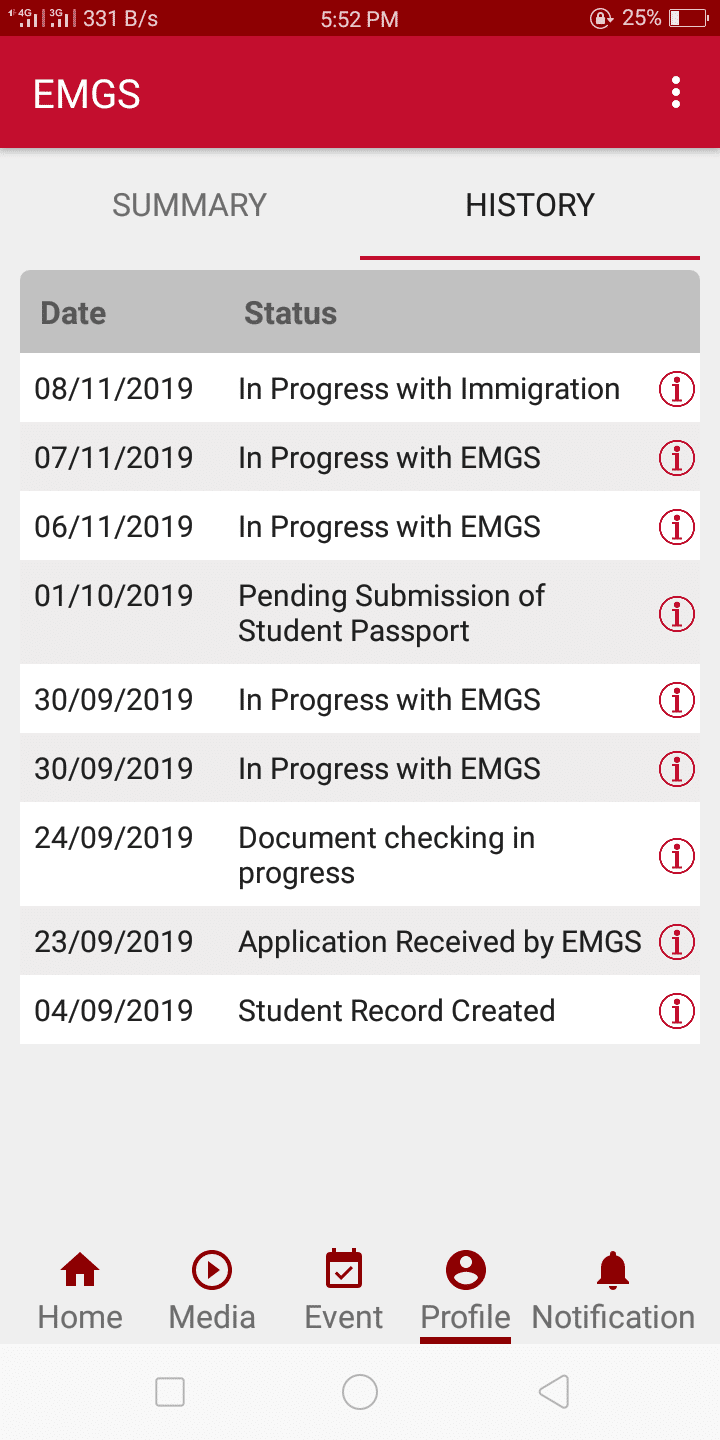View details for Application Received by EMGS
The image size is (720, 1440).
(x=677, y=942)
